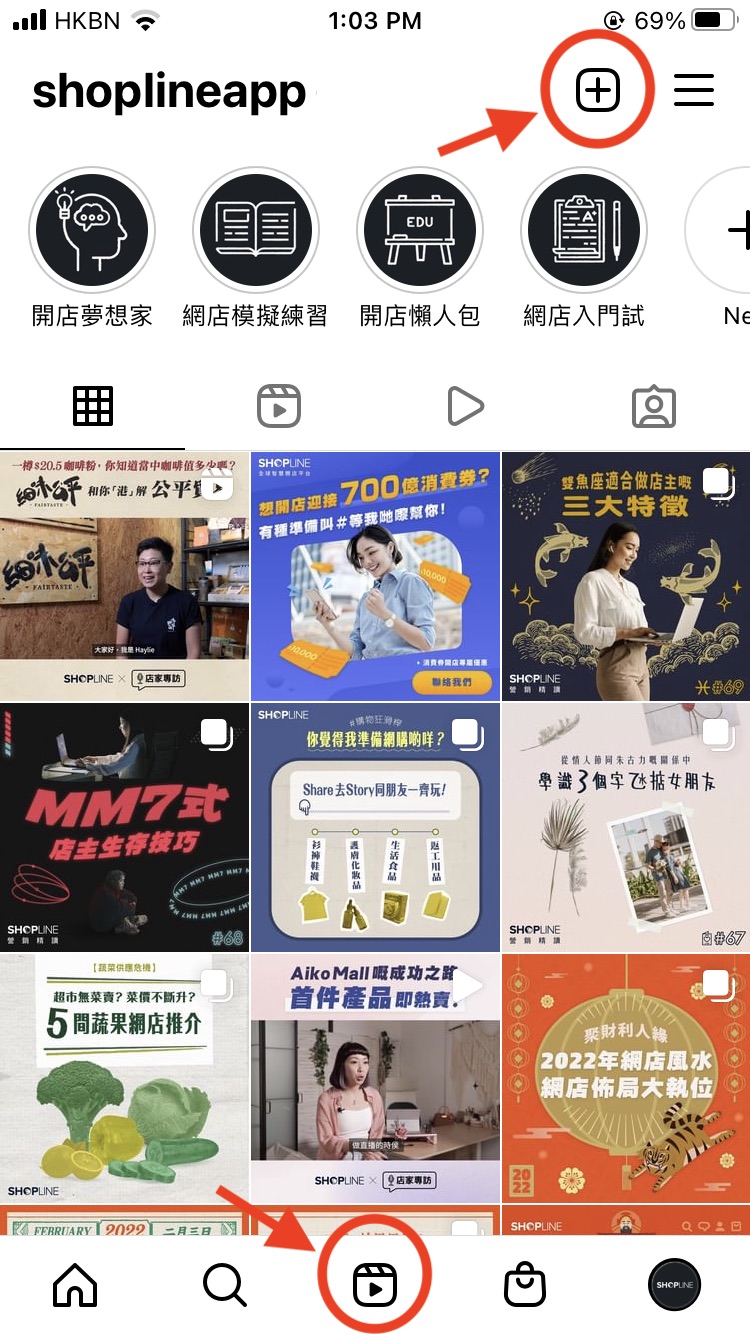Tap the shoplineapp profile avatar
This screenshot has width=750, height=1334.
click(x=674, y=1284)
